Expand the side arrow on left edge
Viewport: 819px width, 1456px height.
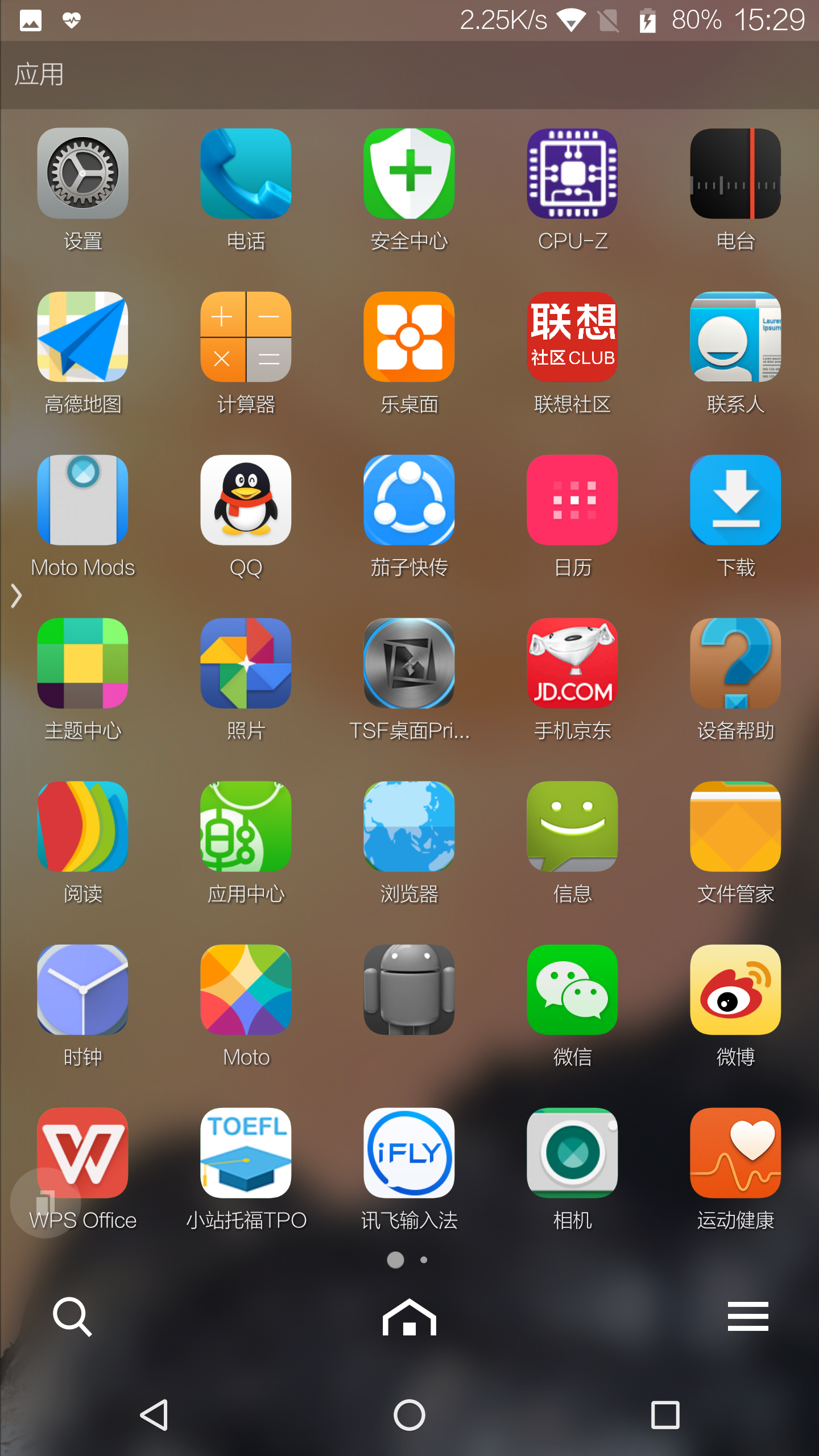(16, 596)
